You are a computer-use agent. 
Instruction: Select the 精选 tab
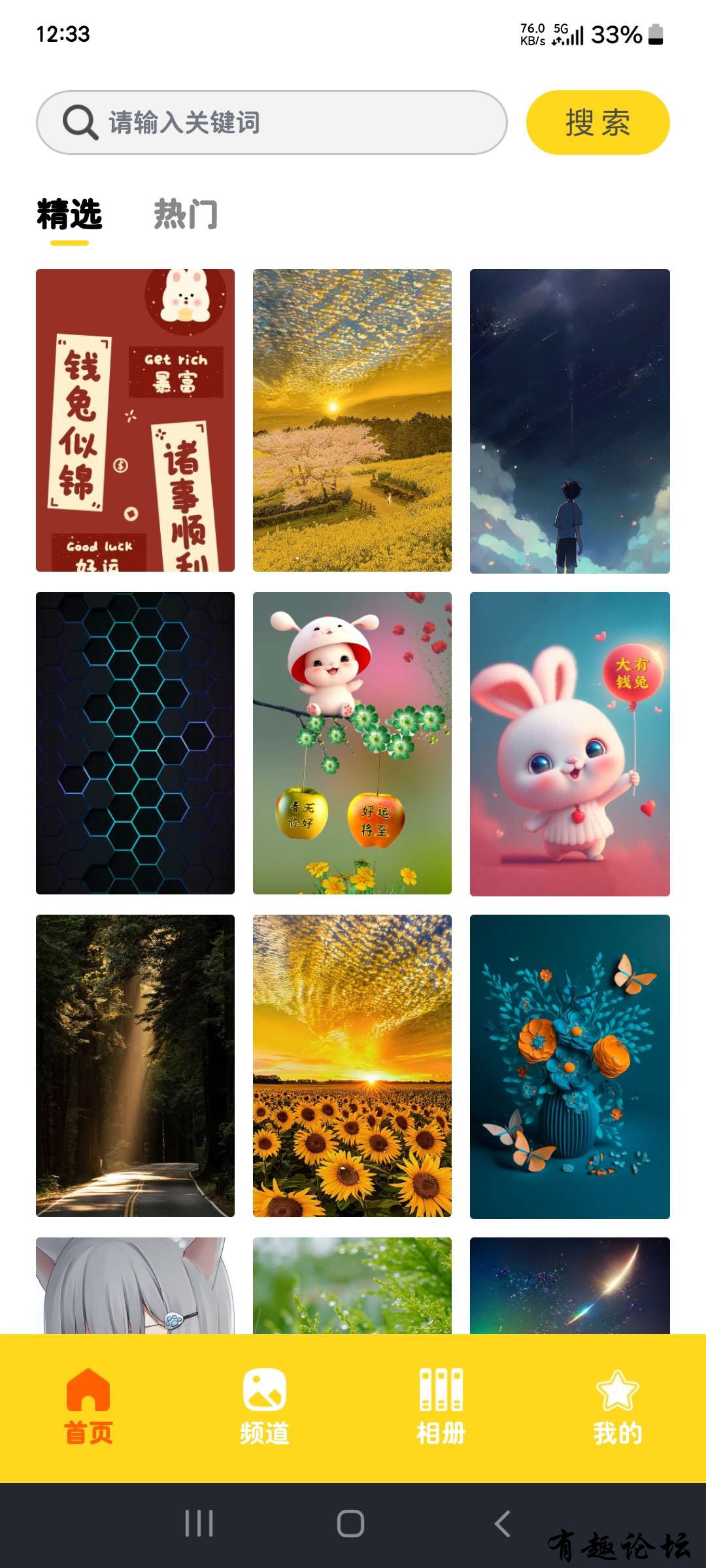point(69,215)
